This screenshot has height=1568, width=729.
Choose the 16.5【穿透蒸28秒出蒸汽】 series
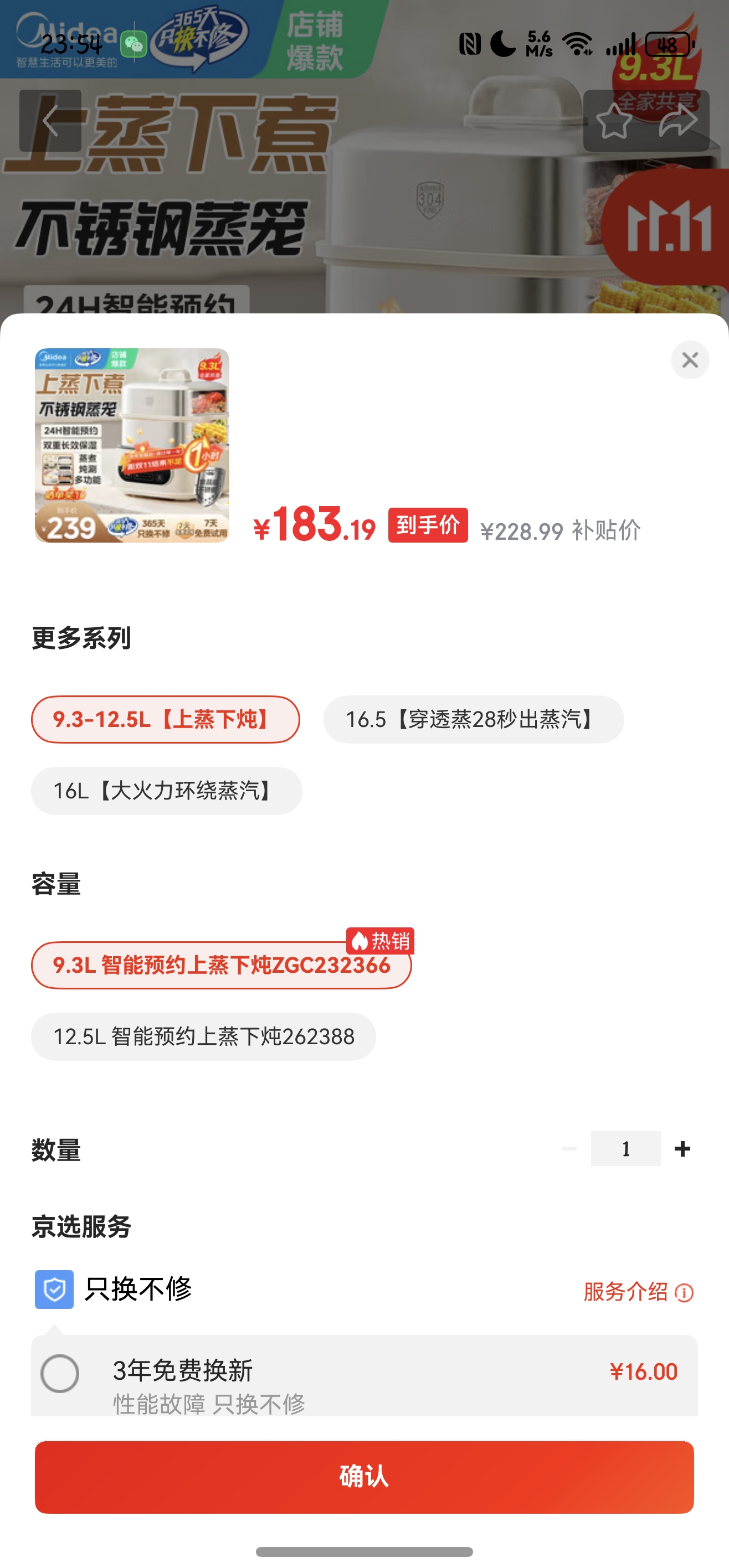point(473,719)
